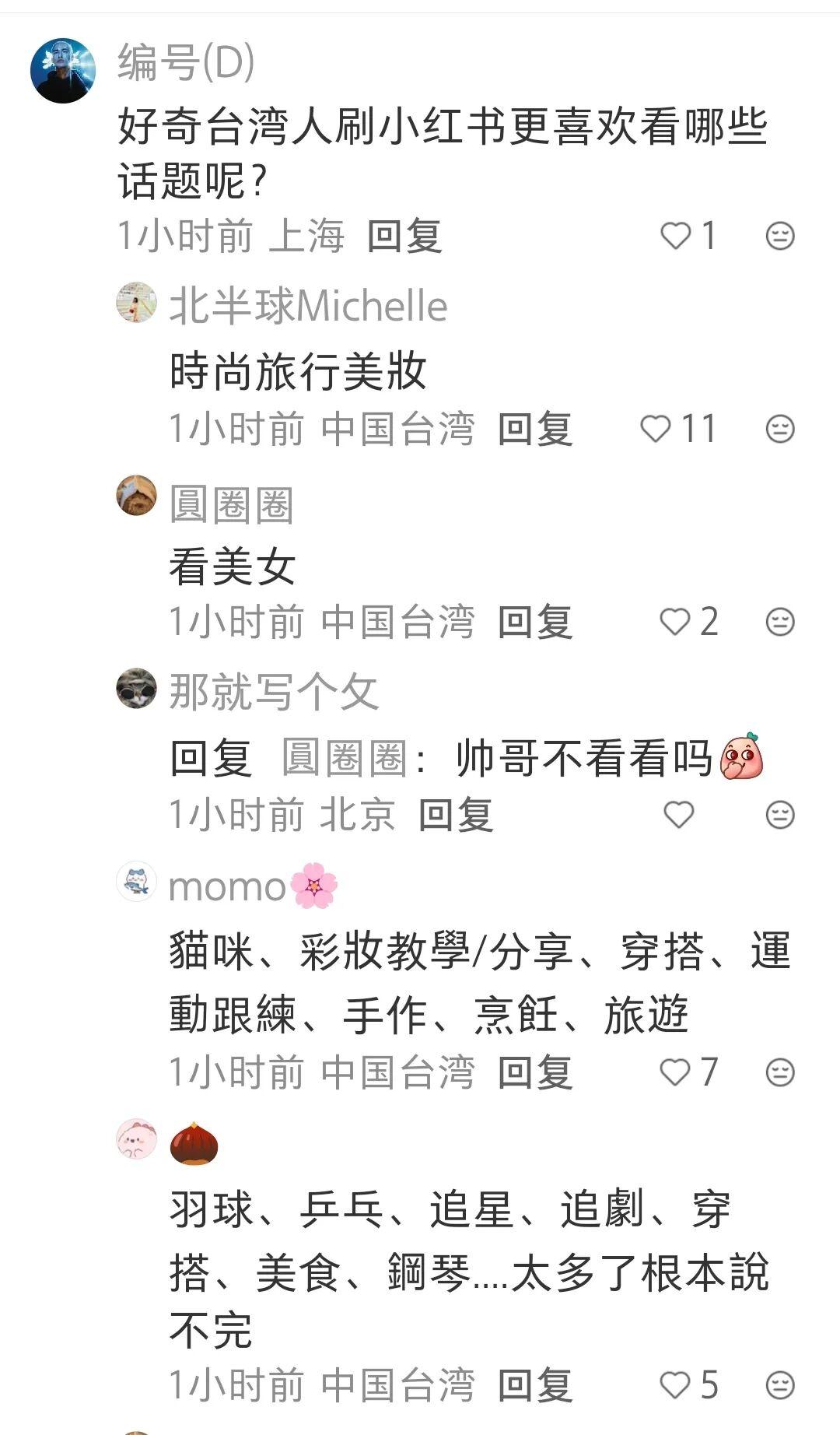This screenshot has height=1435, width=840.
Task: Open 北半球Michelle's profile name
Action: (x=308, y=306)
